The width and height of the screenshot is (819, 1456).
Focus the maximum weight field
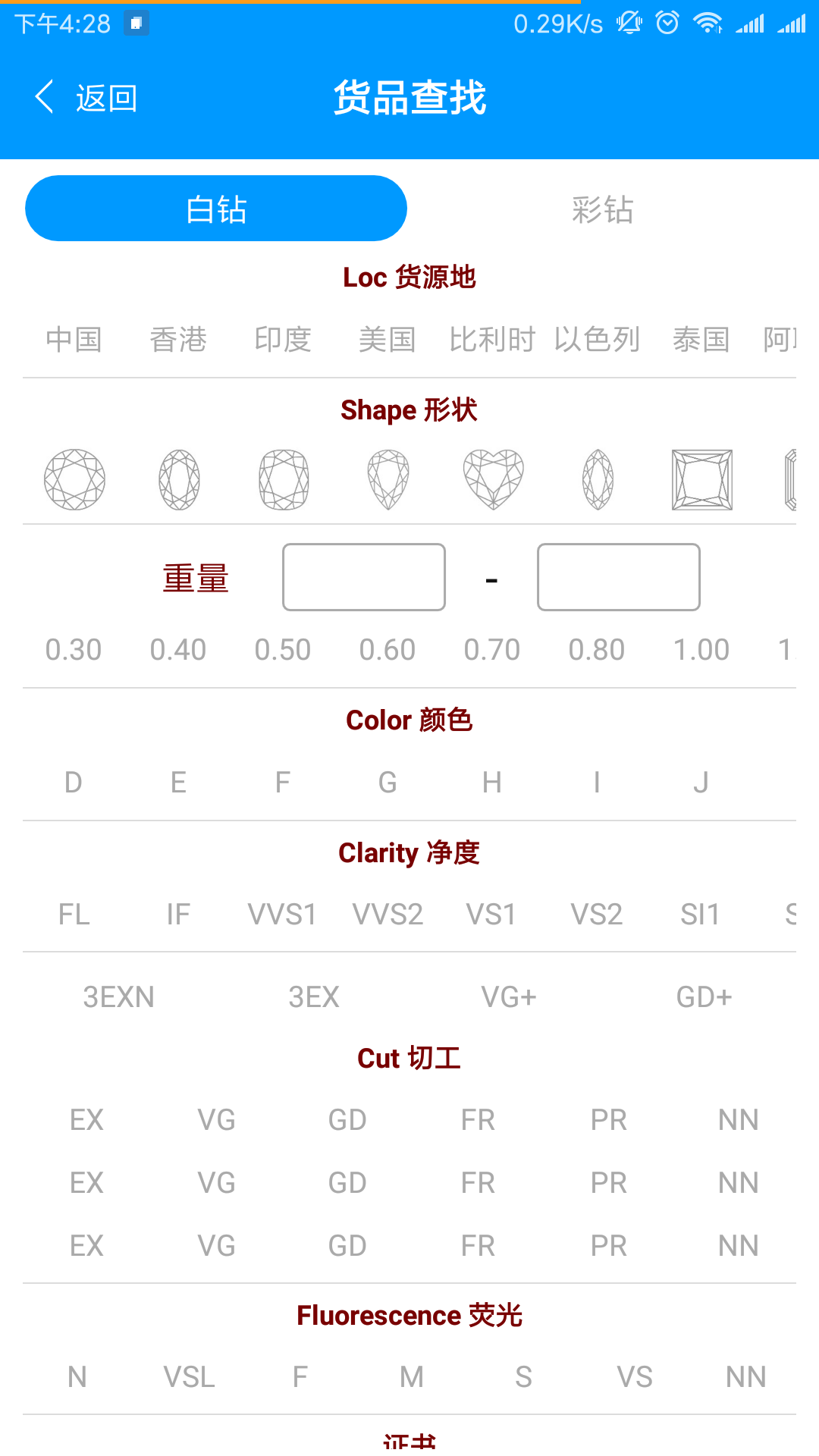[619, 577]
